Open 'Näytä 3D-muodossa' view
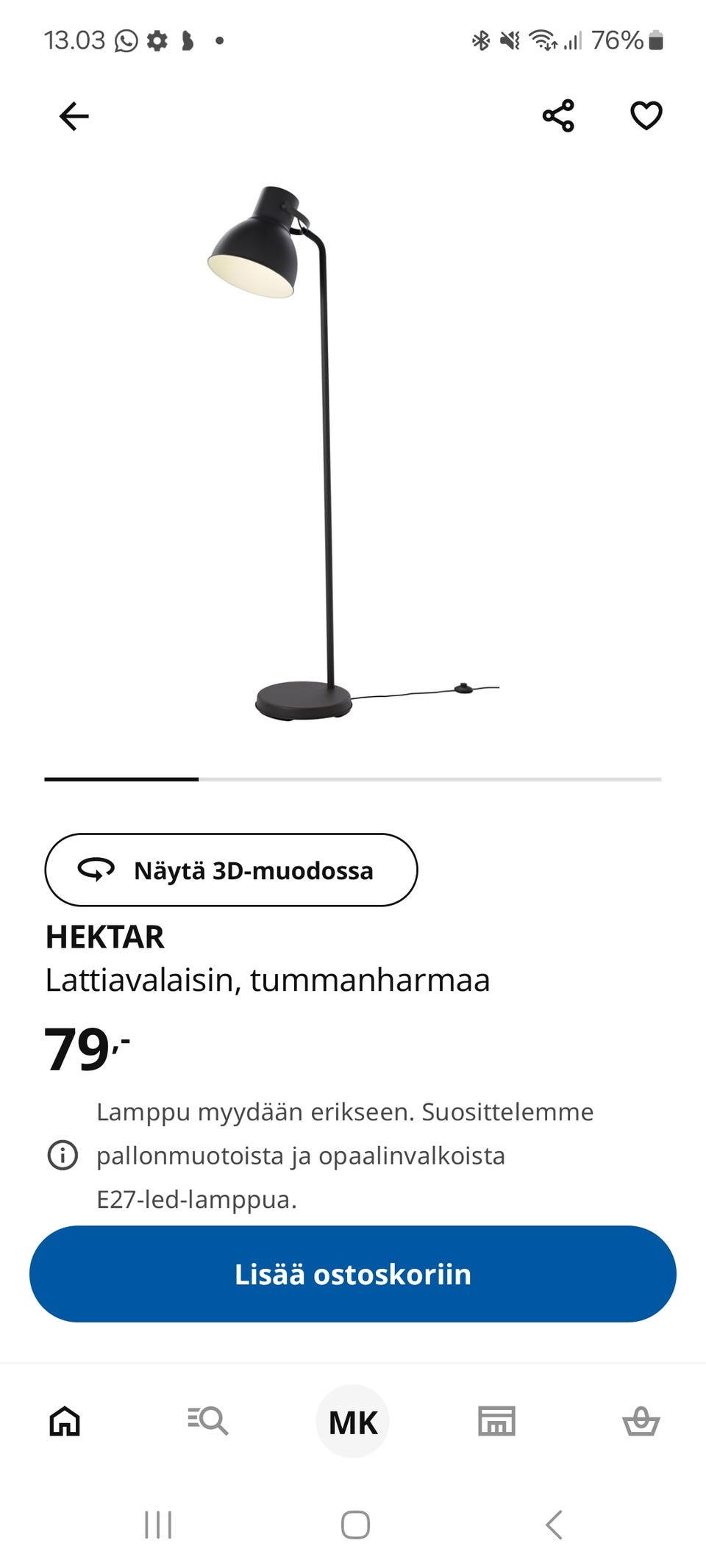Image resolution: width=706 pixels, height=1568 pixels. tap(230, 870)
